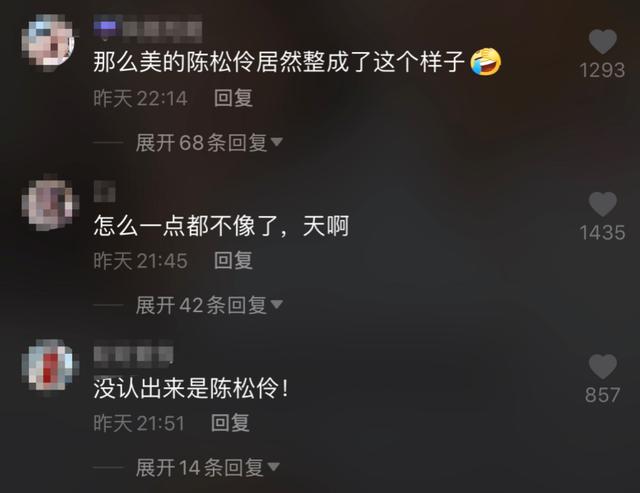Screen dimensions: 640x493
Task: Open avatar of the 没认出来是陈松伶 commenter
Action: click(x=48, y=367)
